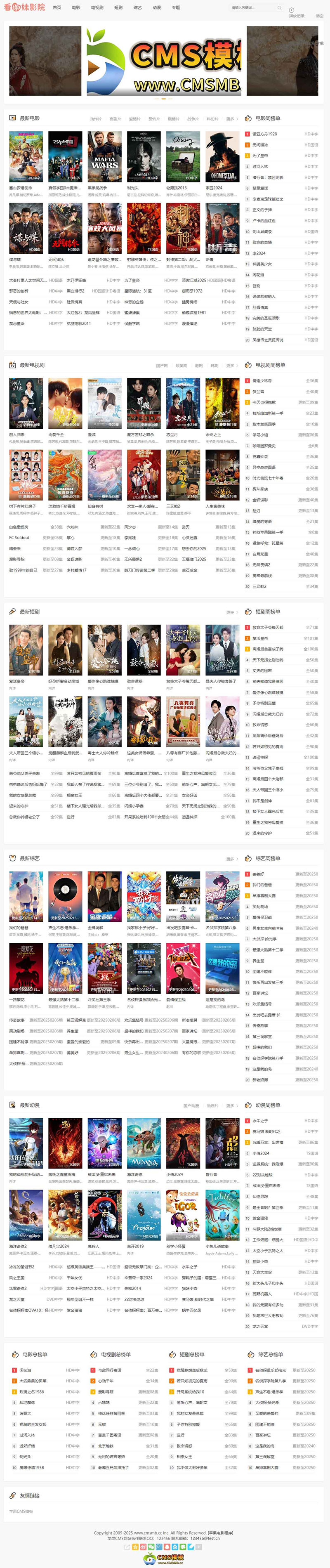This screenshot has height=1568, width=330.
Task: Show 国产剧 in latest TV series
Action: [161, 366]
